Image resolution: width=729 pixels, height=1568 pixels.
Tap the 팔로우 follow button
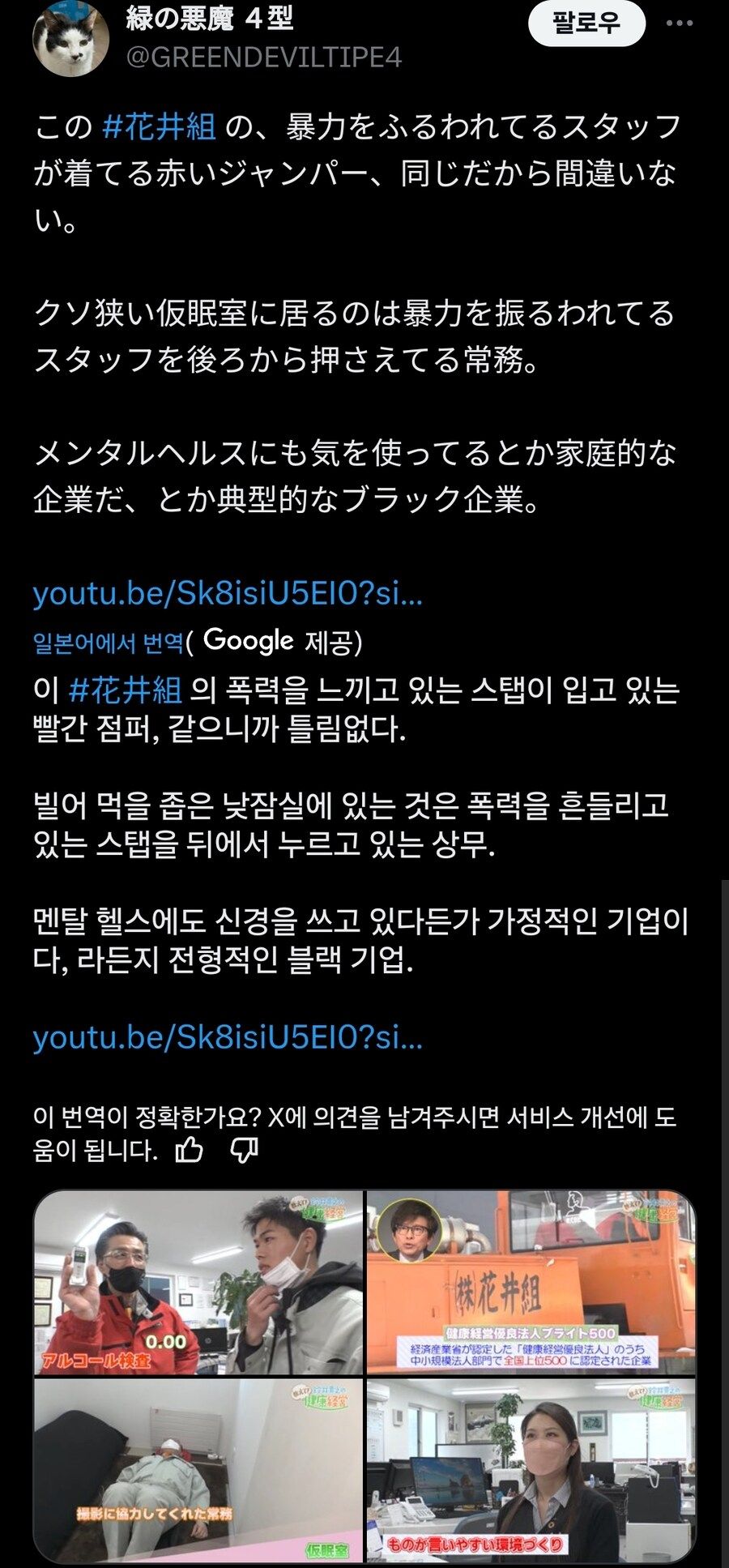(586, 23)
